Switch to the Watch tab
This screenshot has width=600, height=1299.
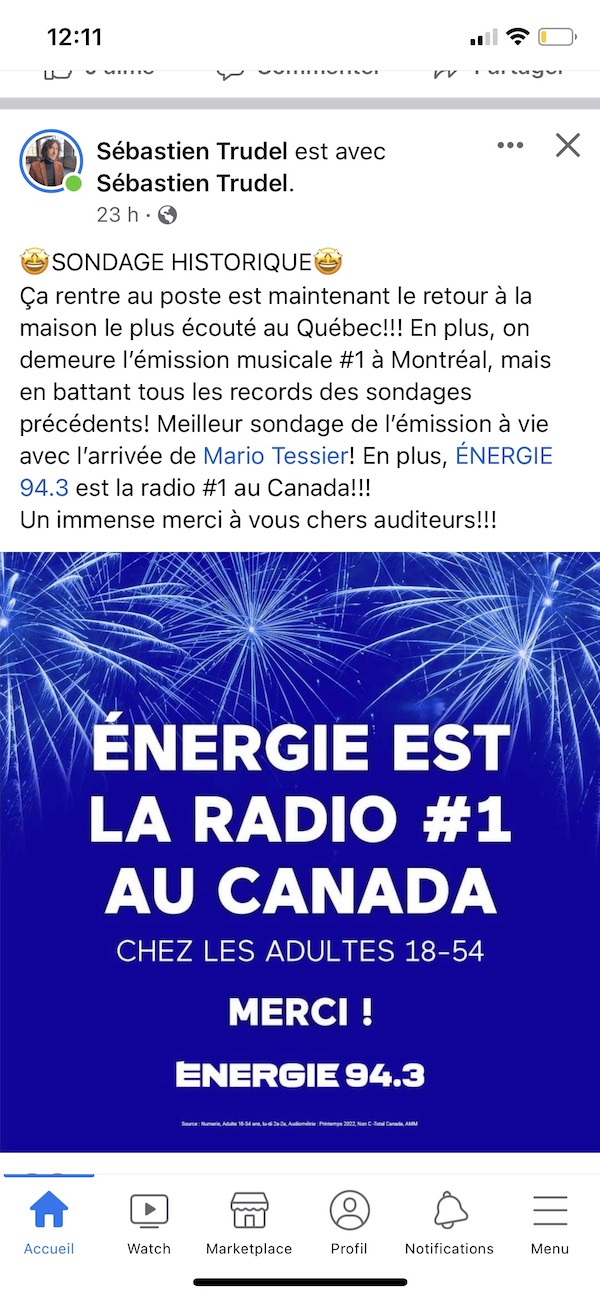149,1224
